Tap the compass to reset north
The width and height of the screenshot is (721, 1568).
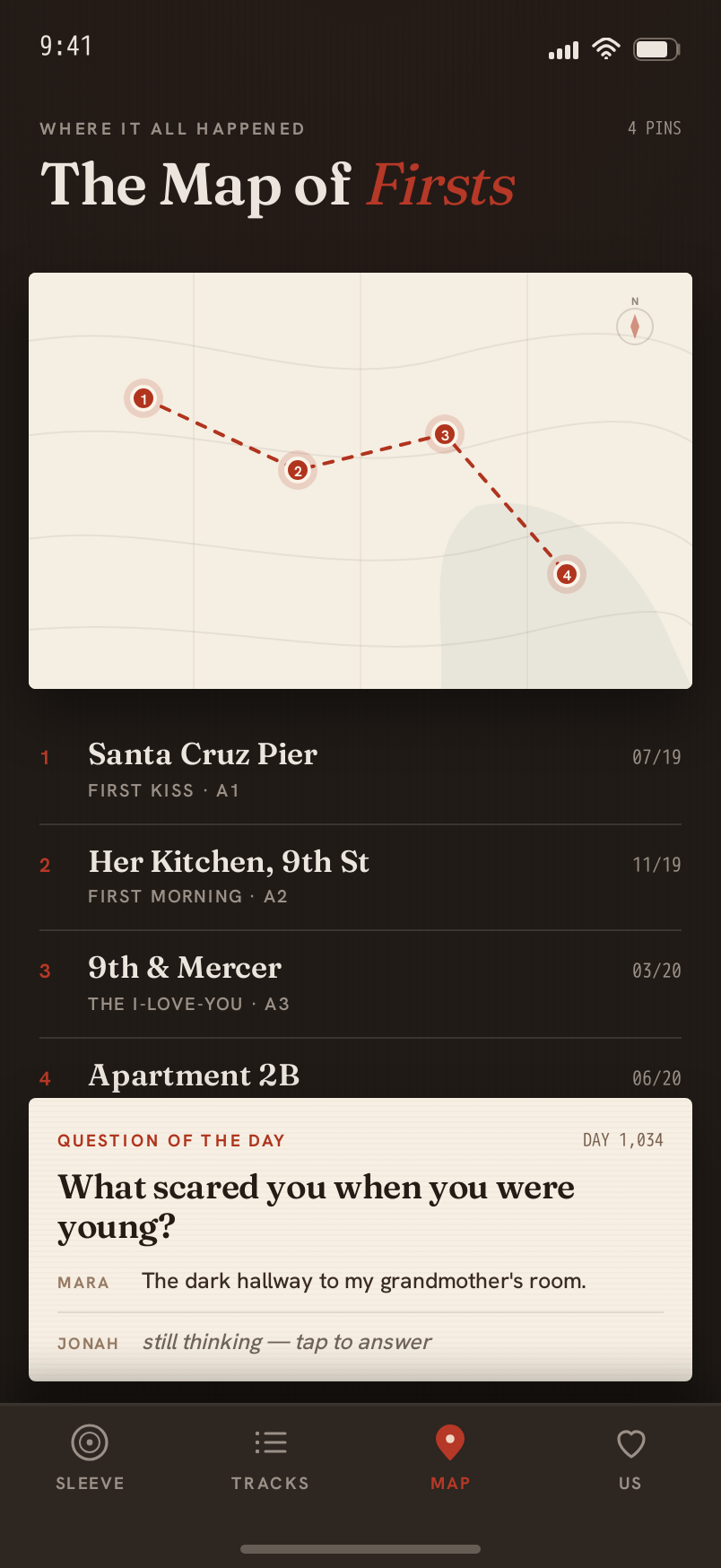point(635,326)
